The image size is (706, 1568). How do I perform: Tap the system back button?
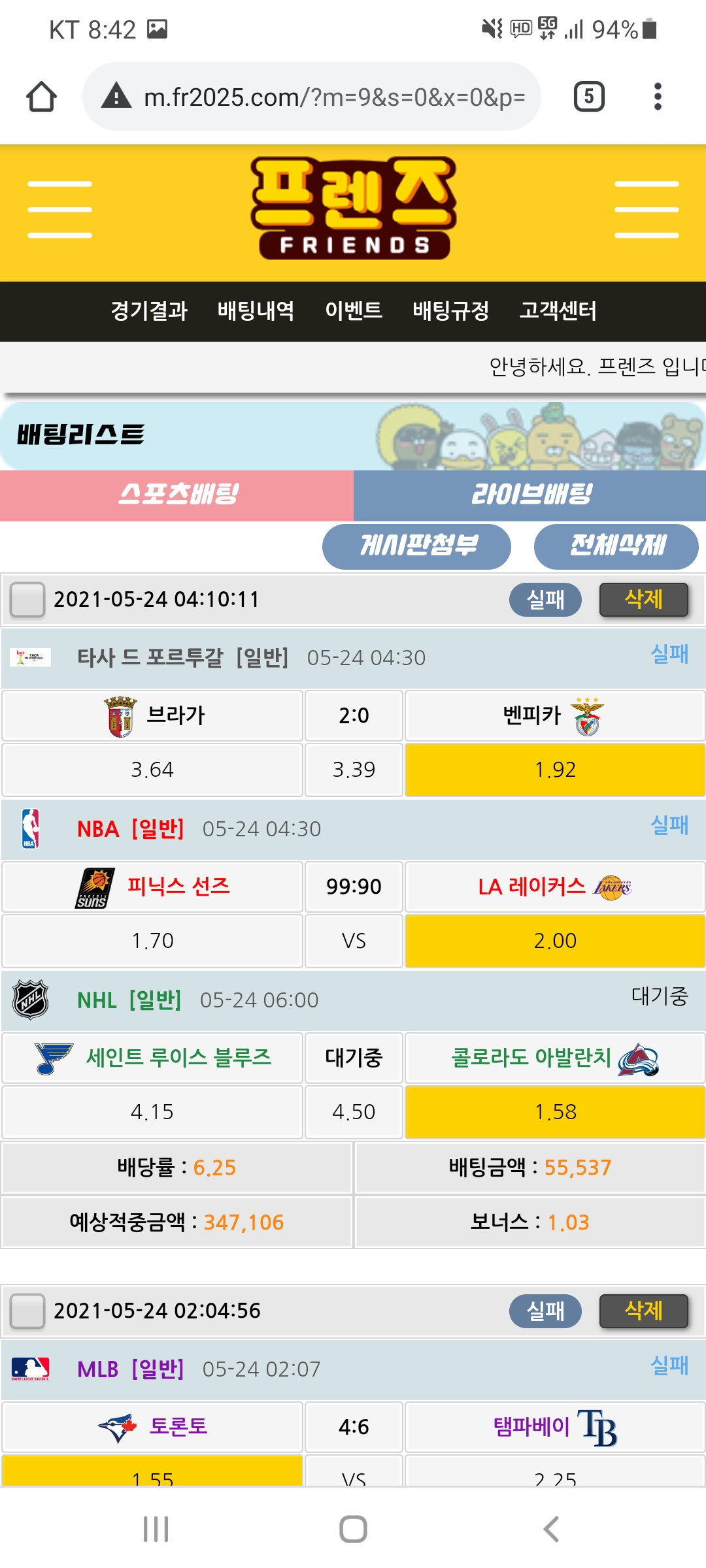coord(551,1529)
